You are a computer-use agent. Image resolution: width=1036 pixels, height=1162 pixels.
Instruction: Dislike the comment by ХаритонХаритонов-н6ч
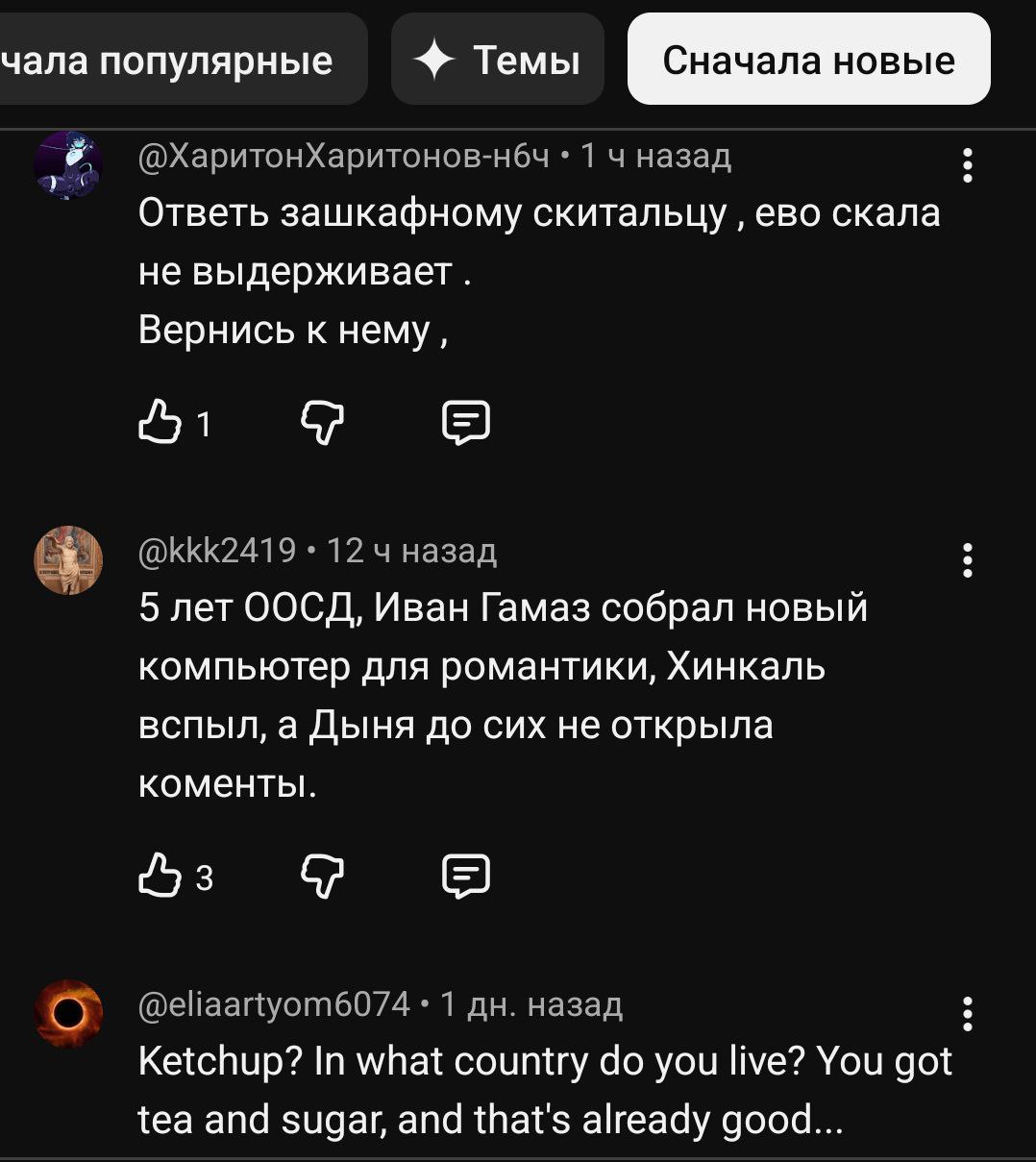(x=323, y=423)
